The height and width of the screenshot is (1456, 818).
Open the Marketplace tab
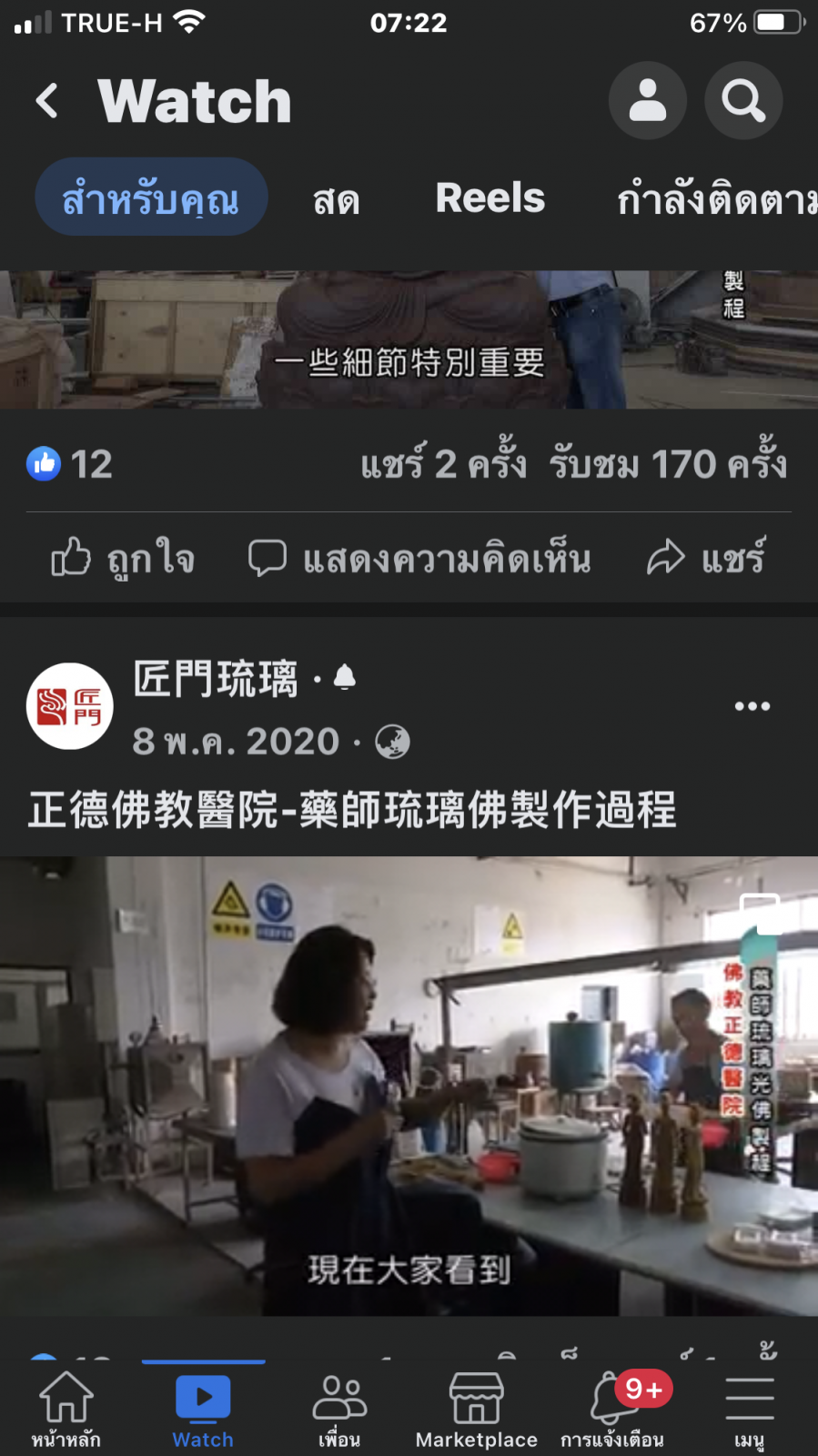[x=476, y=1406]
